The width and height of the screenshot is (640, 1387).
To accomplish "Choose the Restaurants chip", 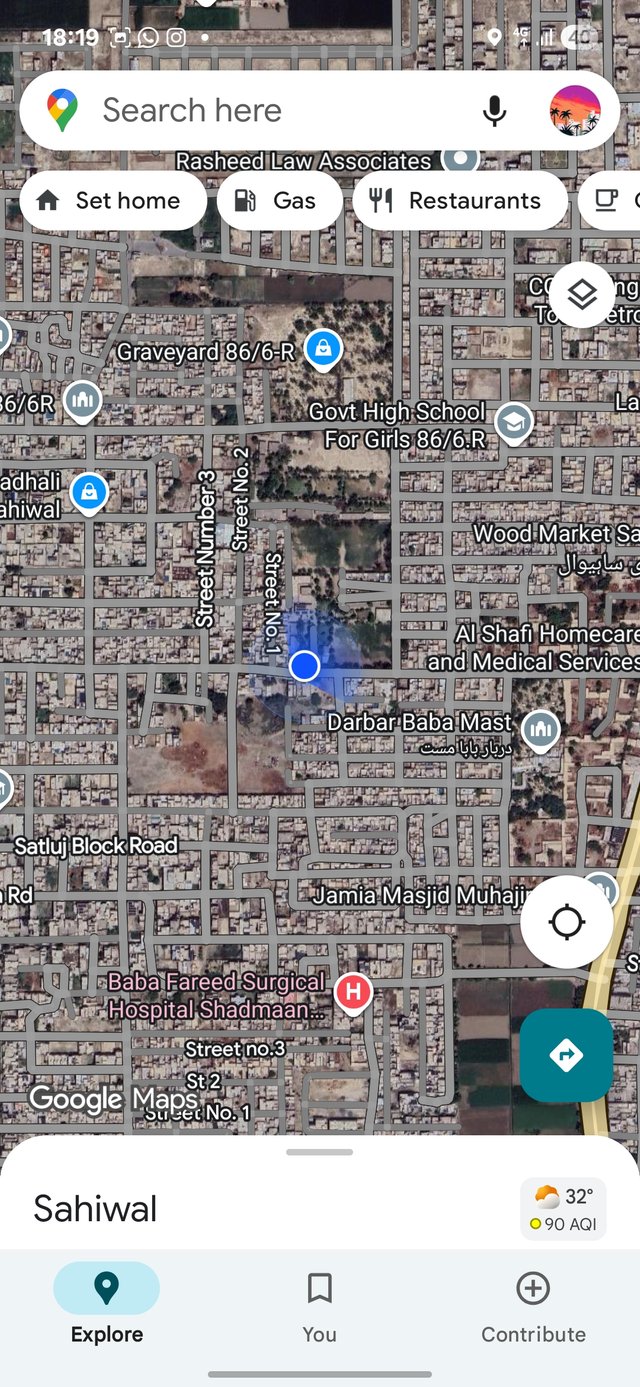I will [x=460, y=201].
